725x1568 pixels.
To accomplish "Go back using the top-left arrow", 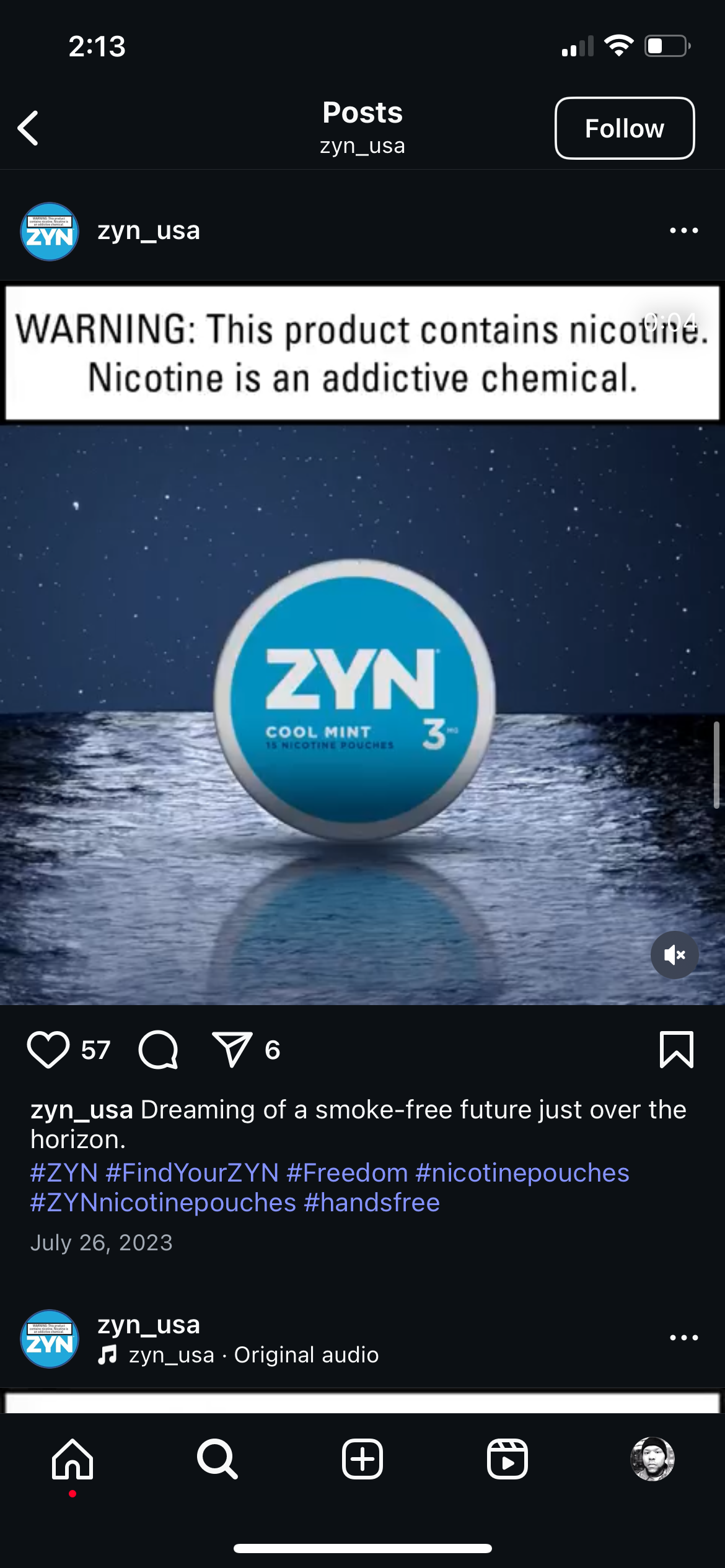I will click(x=29, y=128).
